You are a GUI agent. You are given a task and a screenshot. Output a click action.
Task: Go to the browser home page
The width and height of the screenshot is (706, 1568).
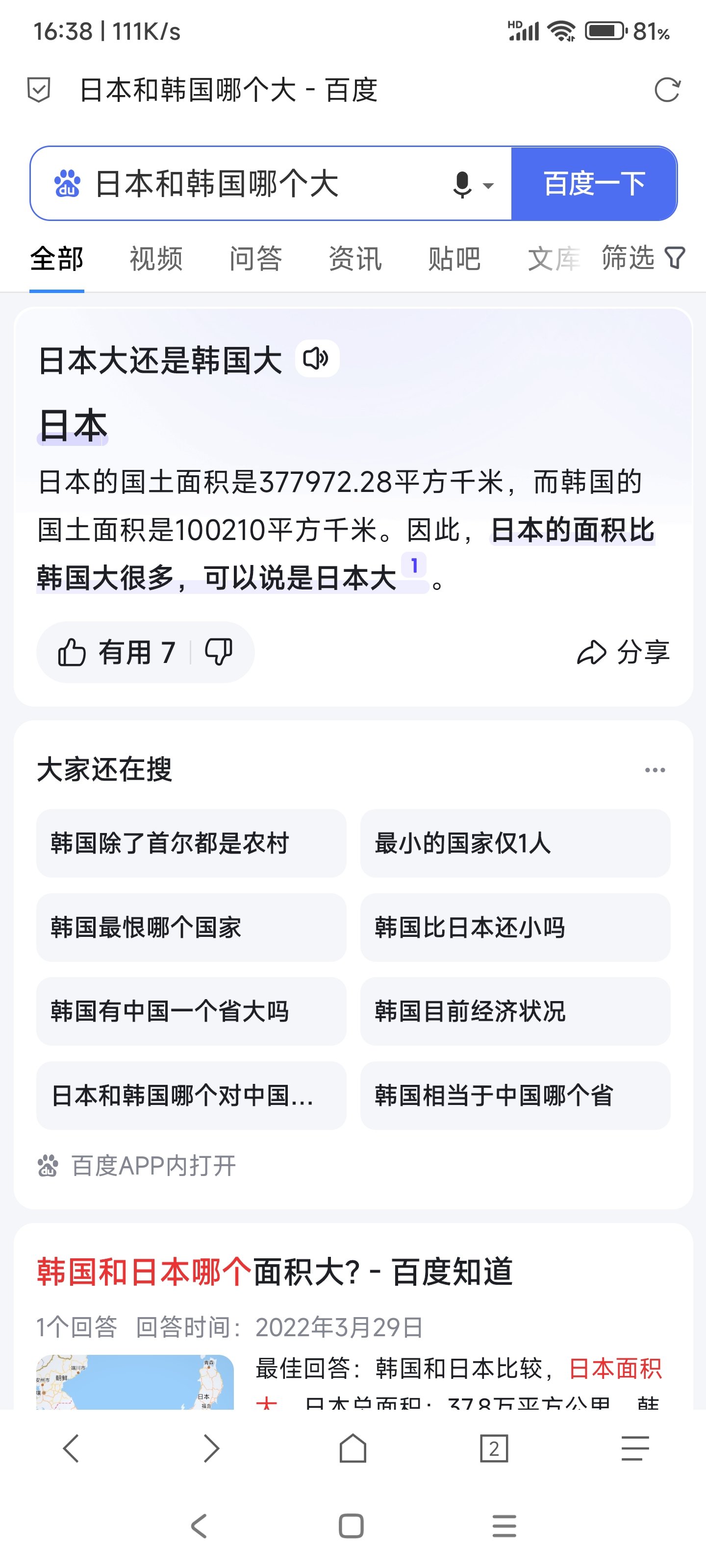[x=353, y=1448]
